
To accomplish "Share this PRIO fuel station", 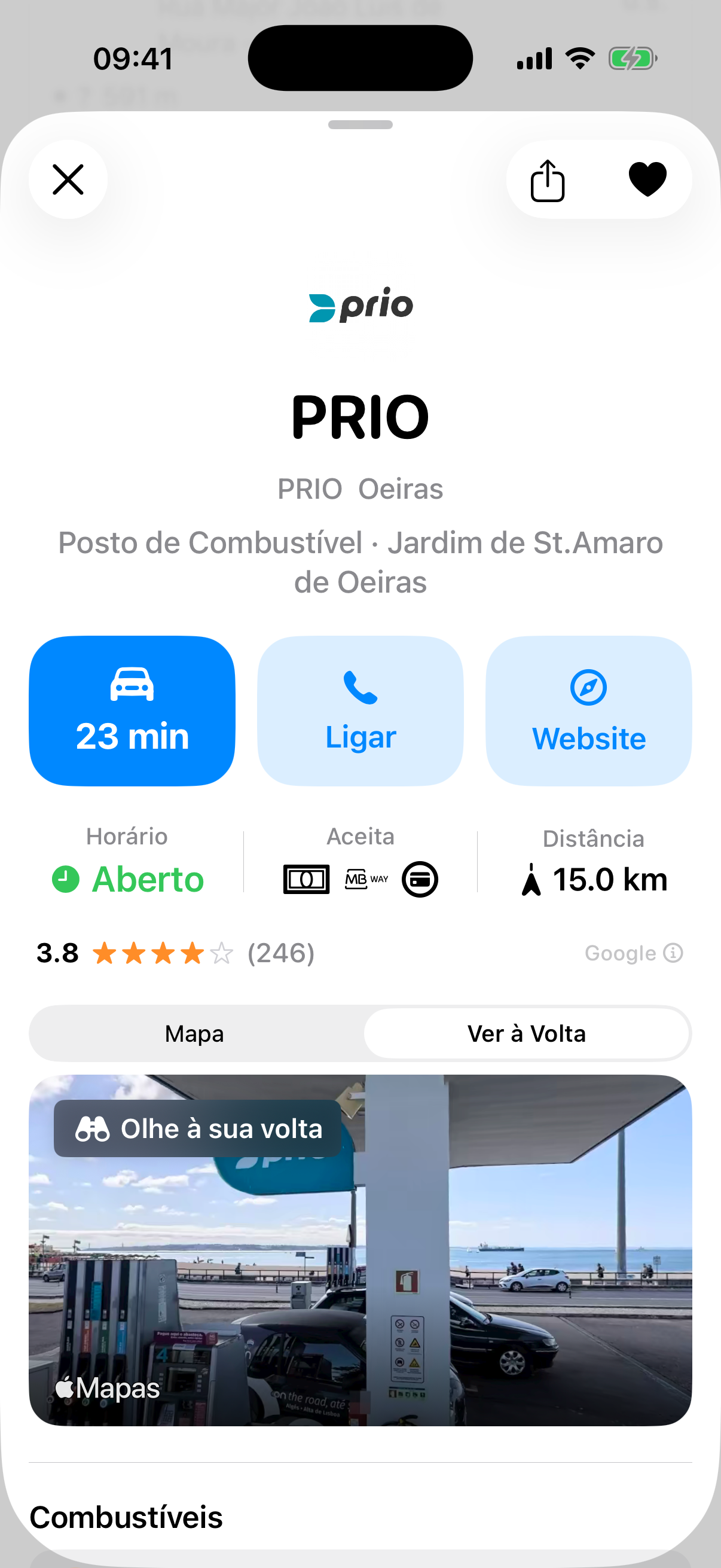I will click(x=547, y=180).
